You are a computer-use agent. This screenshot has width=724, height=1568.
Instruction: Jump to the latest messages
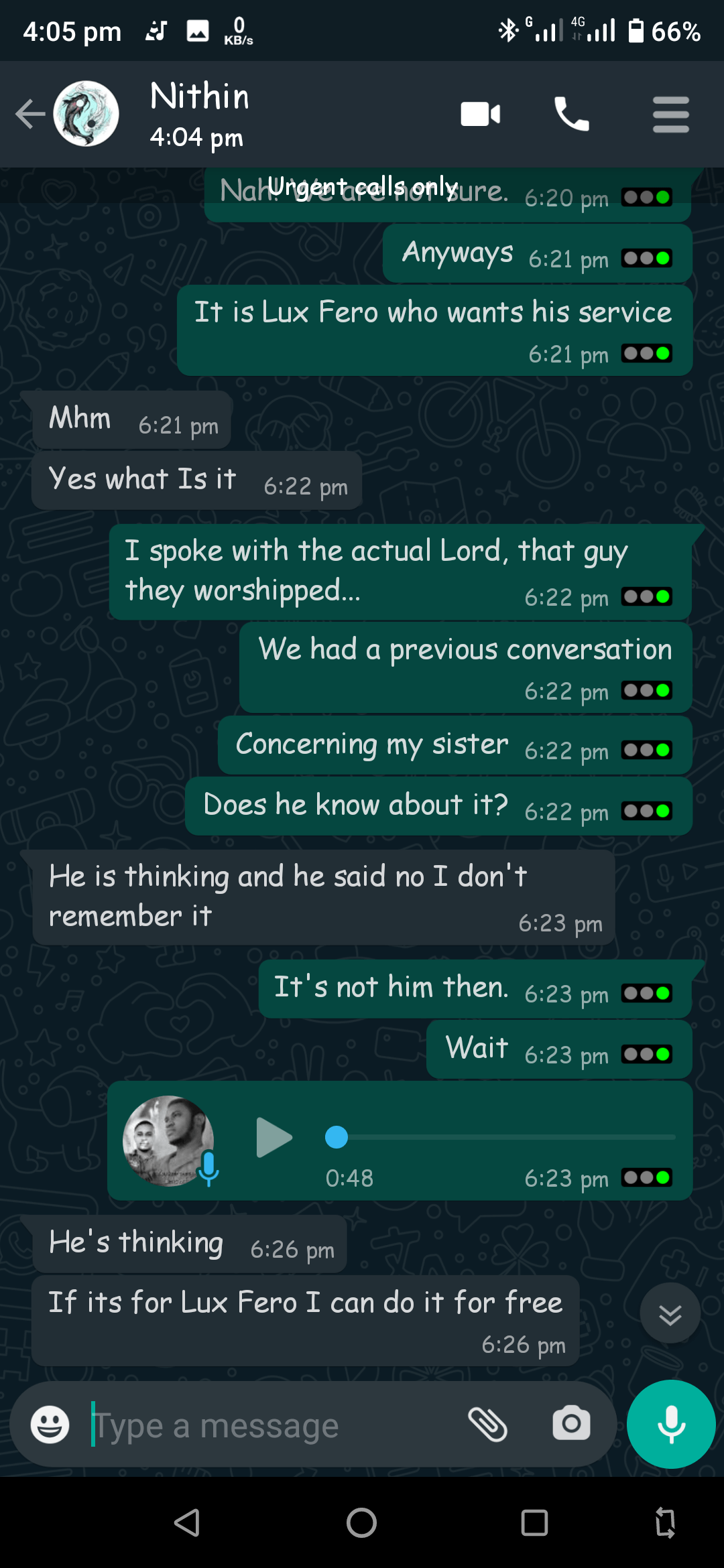pyautogui.click(x=670, y=1313)
